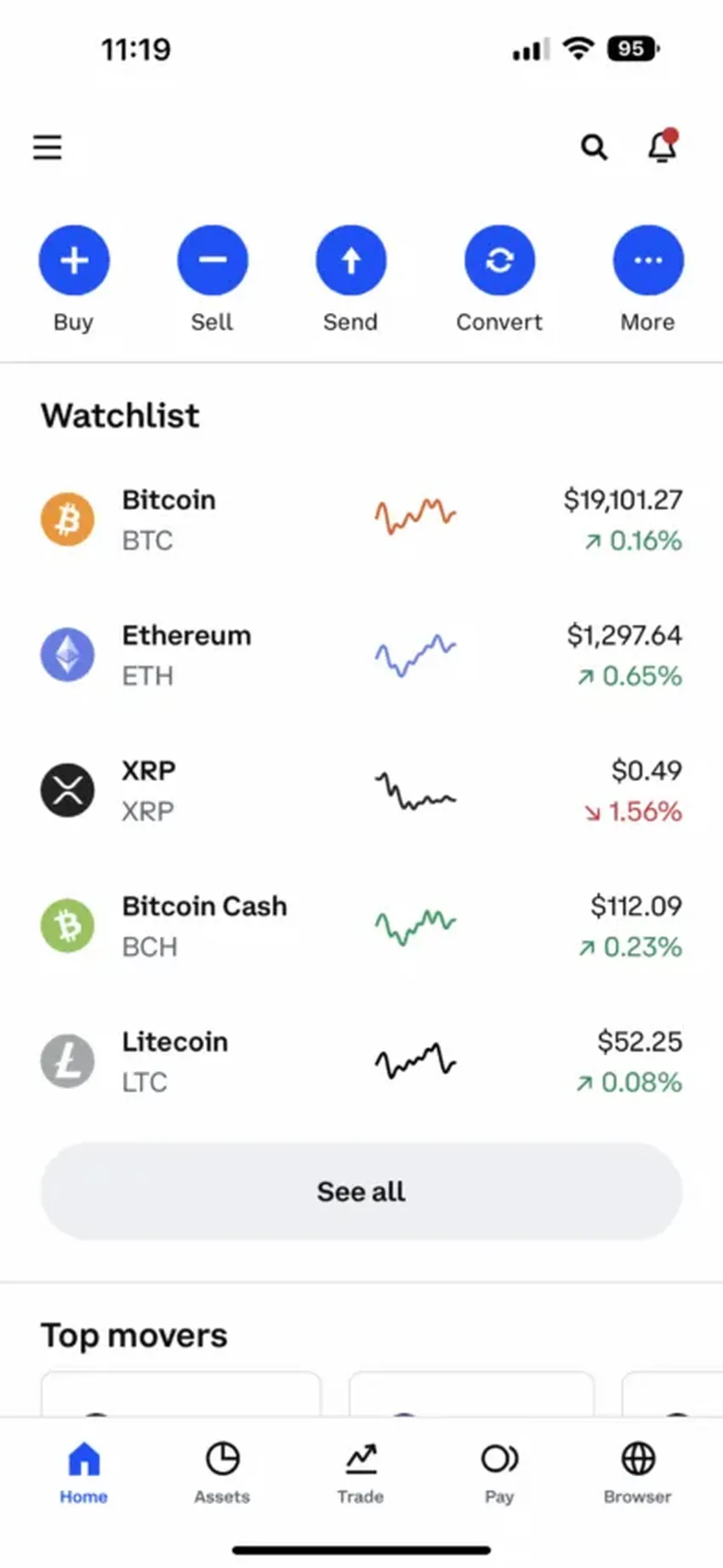Tap the search magnifier icon

click(x=594, y=147)
